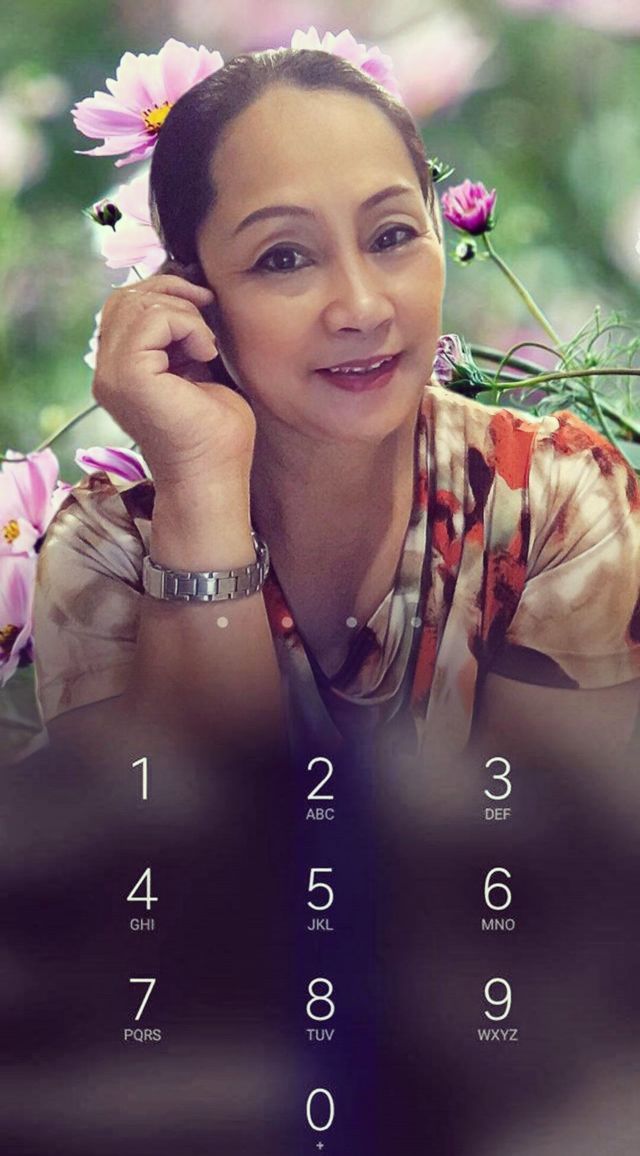Hit the 3 DEF key
The image size is (640, 1156).
[x=498, y=788]
